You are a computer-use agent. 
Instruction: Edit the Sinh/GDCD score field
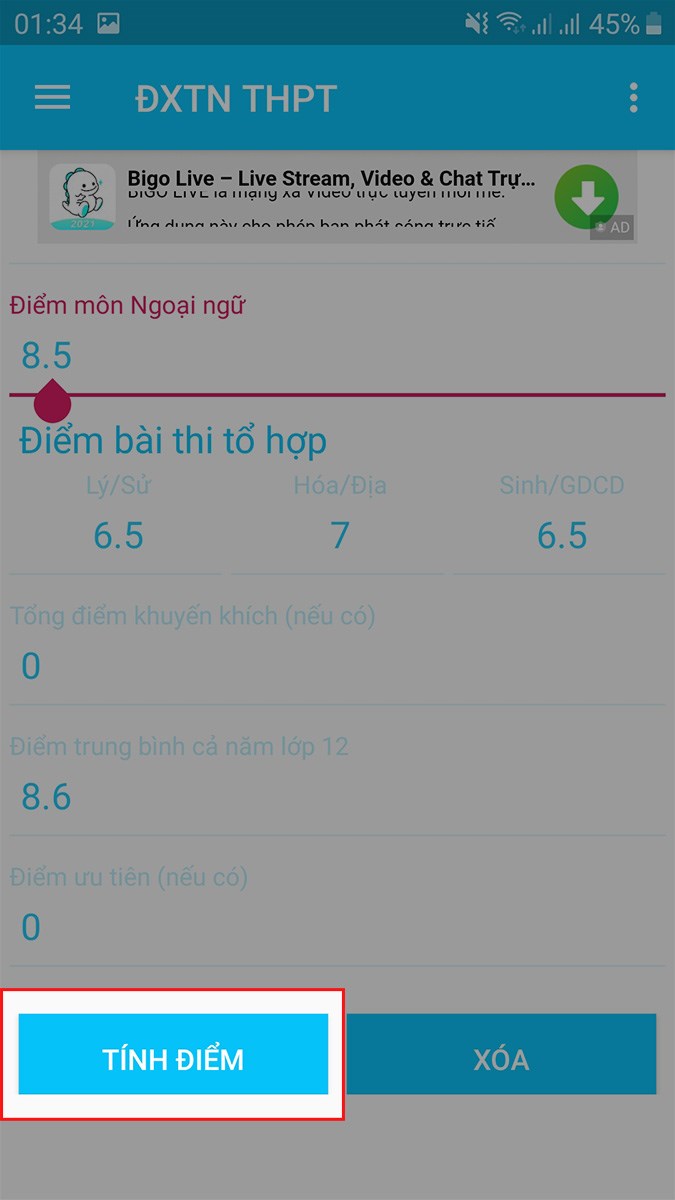pos(561,536)
